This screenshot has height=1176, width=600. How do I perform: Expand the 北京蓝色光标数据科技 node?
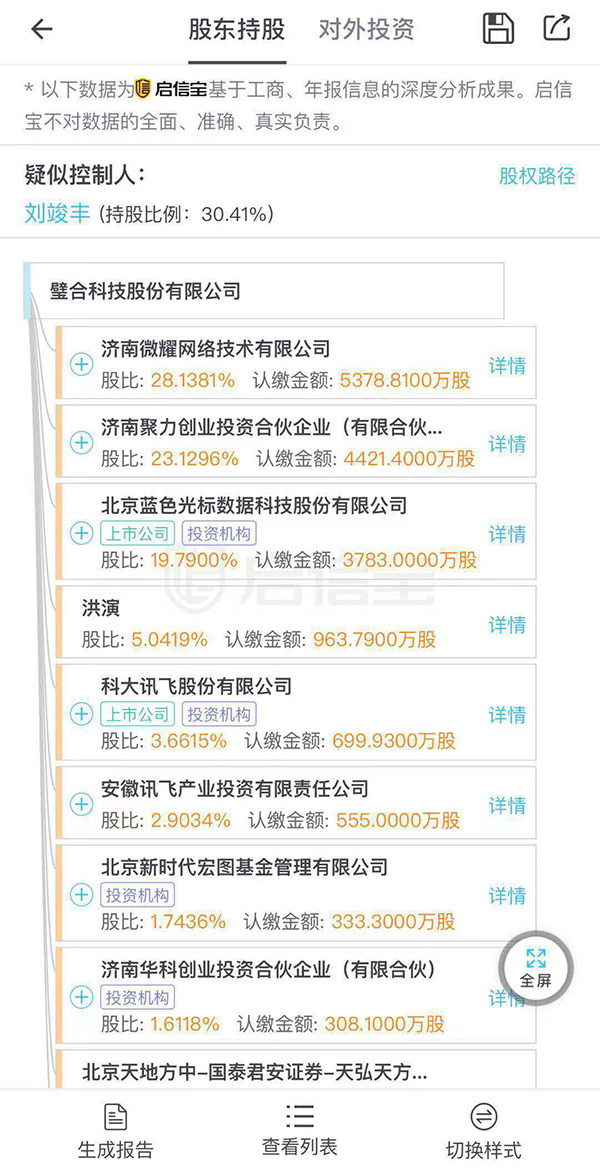click(81, 533)
